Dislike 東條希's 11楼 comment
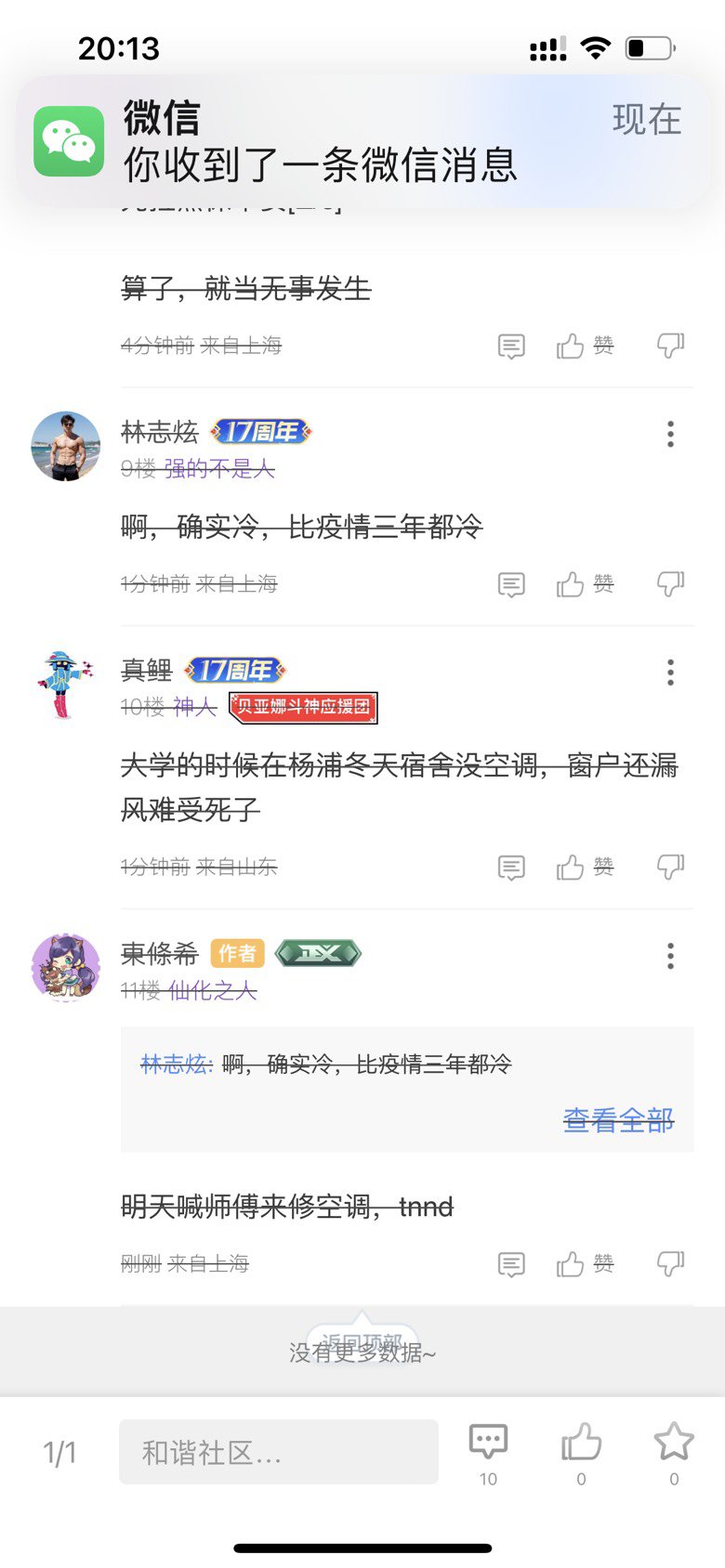Image resolution: width=725 pixels, height=1568 pixels. pos(670,1263)
